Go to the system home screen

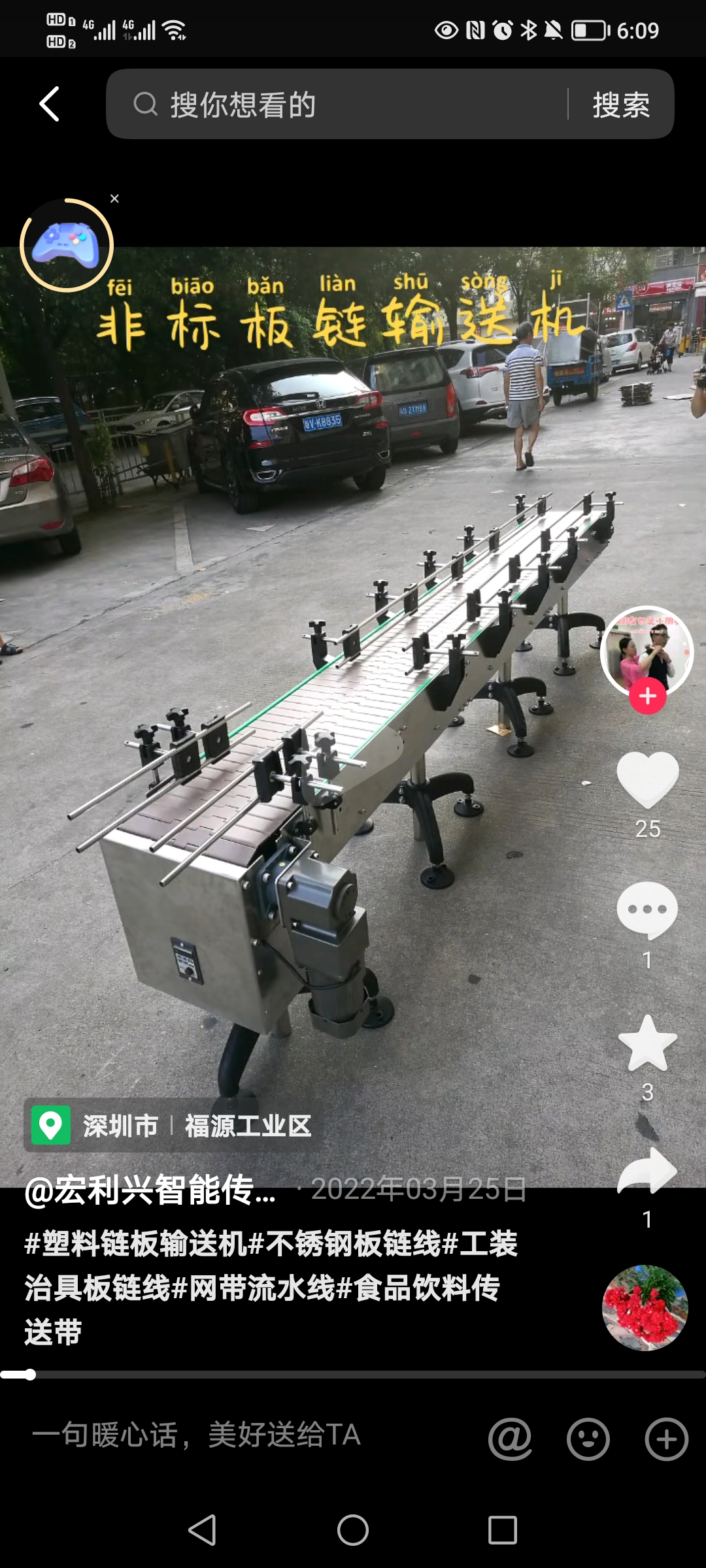click(x=353, y=1530)
